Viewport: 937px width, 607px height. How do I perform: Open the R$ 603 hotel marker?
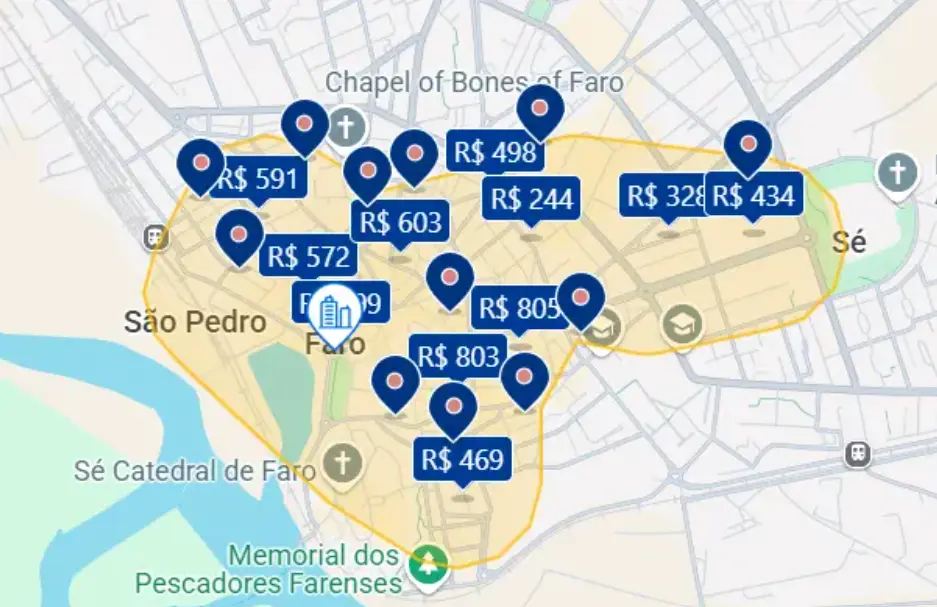tap(399, 222)
